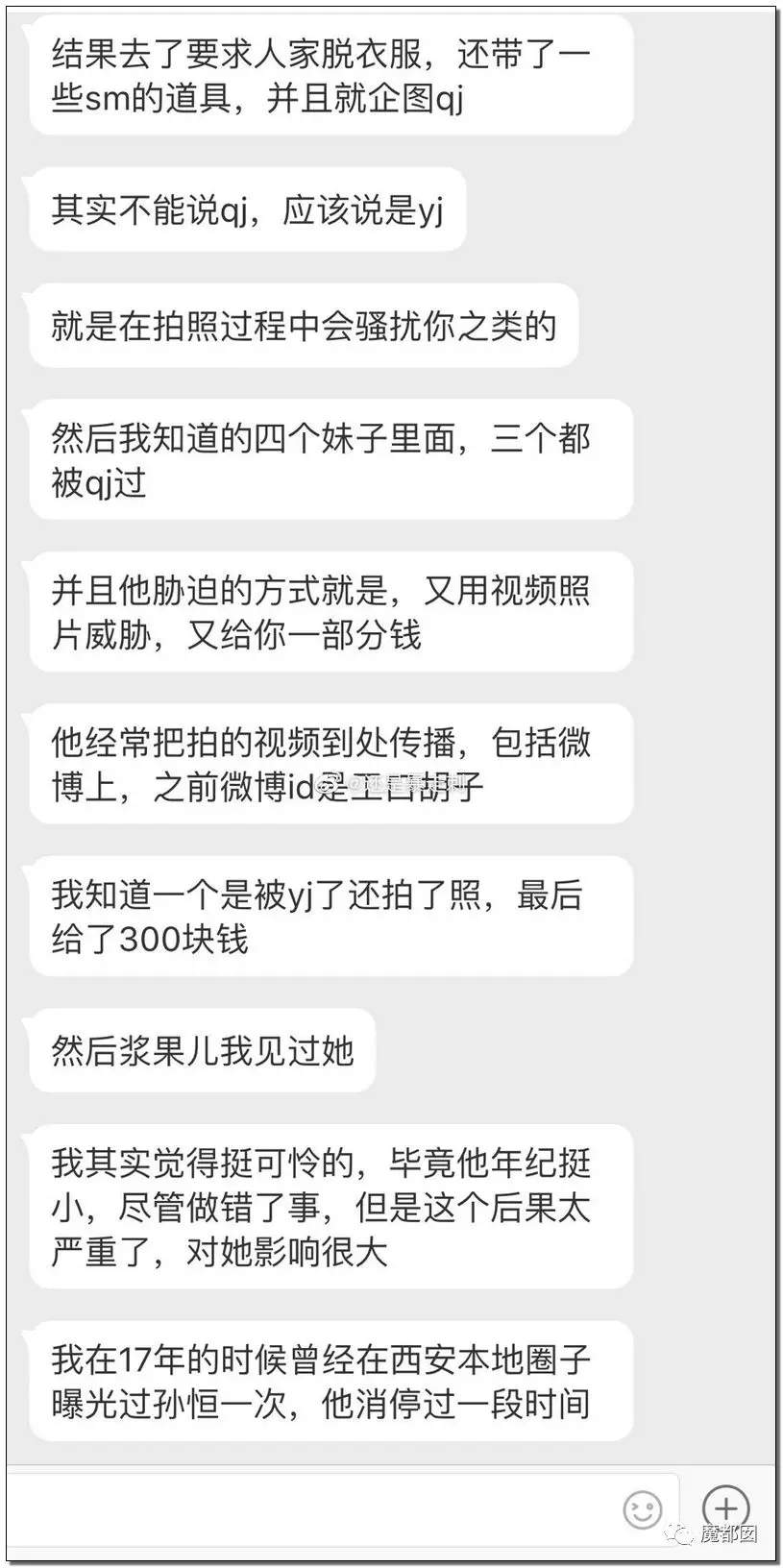This screenshot has width=783, height=1568.
Task: Open the emoji picker
Action: tap(643, 1509)
